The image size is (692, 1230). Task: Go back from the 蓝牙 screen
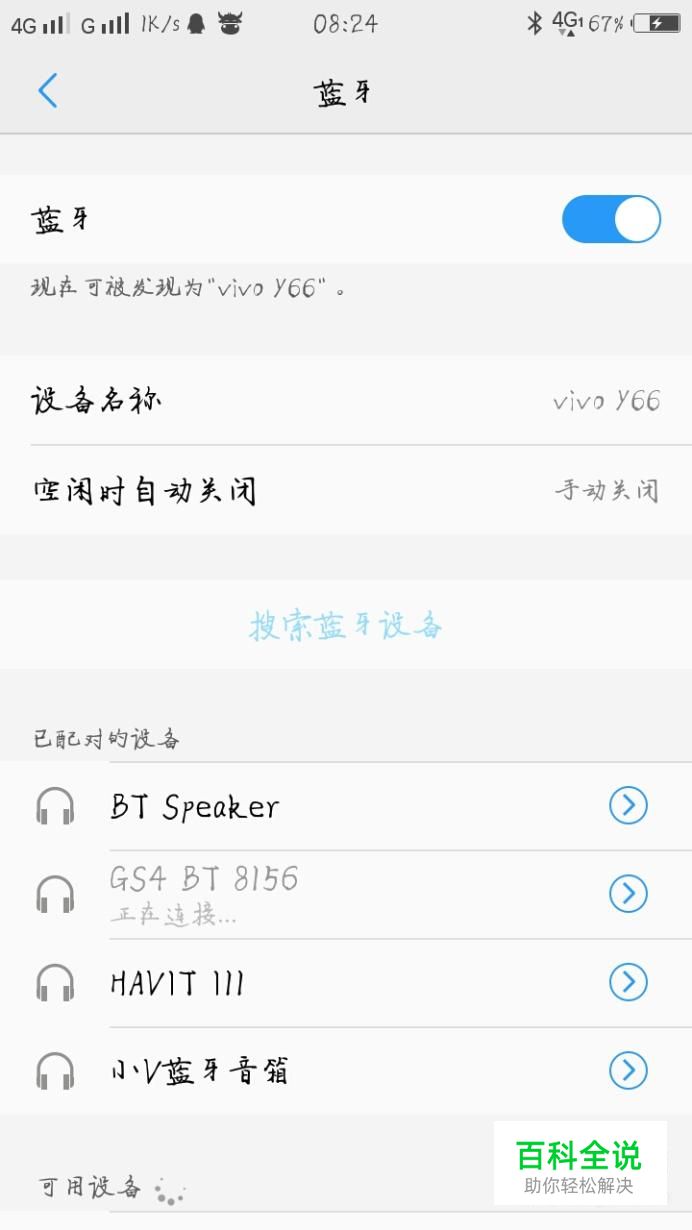click(47, 91)
